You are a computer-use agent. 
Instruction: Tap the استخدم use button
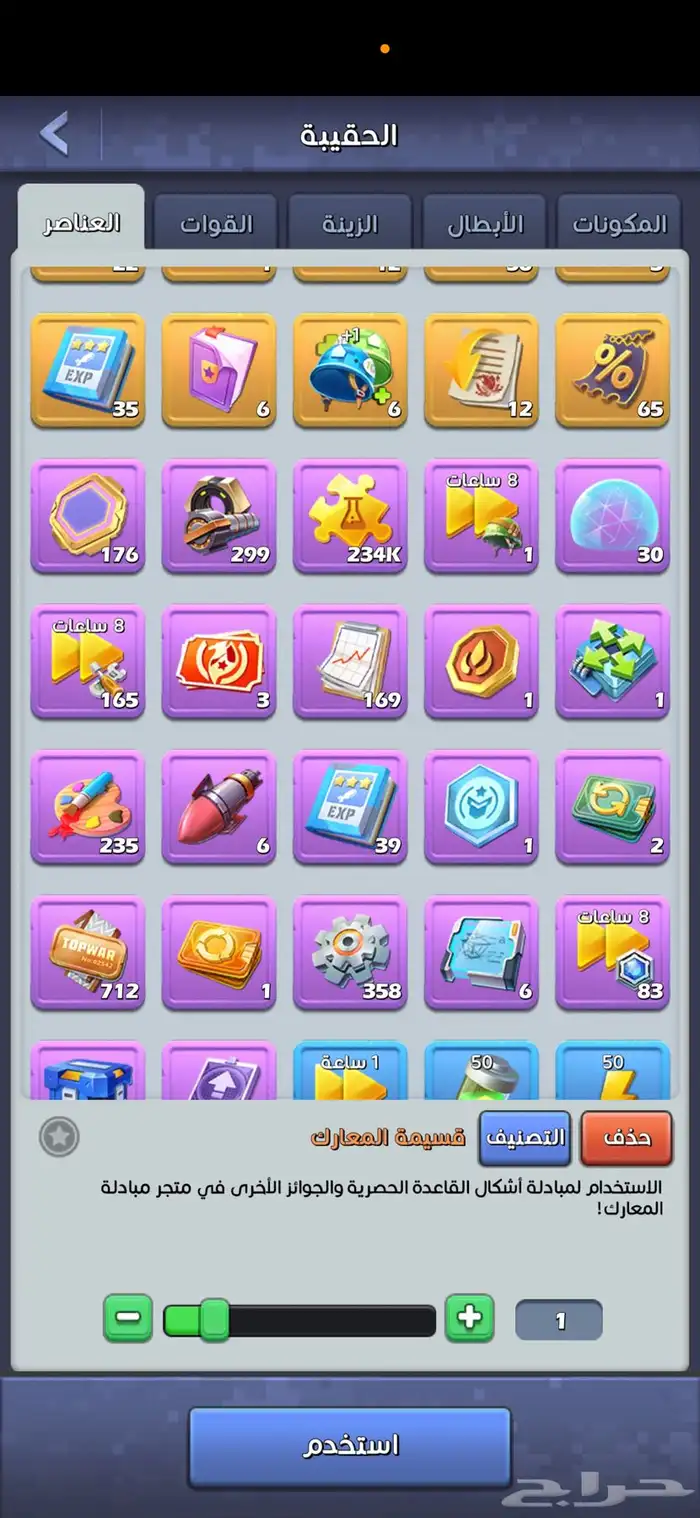point(350,1445)
